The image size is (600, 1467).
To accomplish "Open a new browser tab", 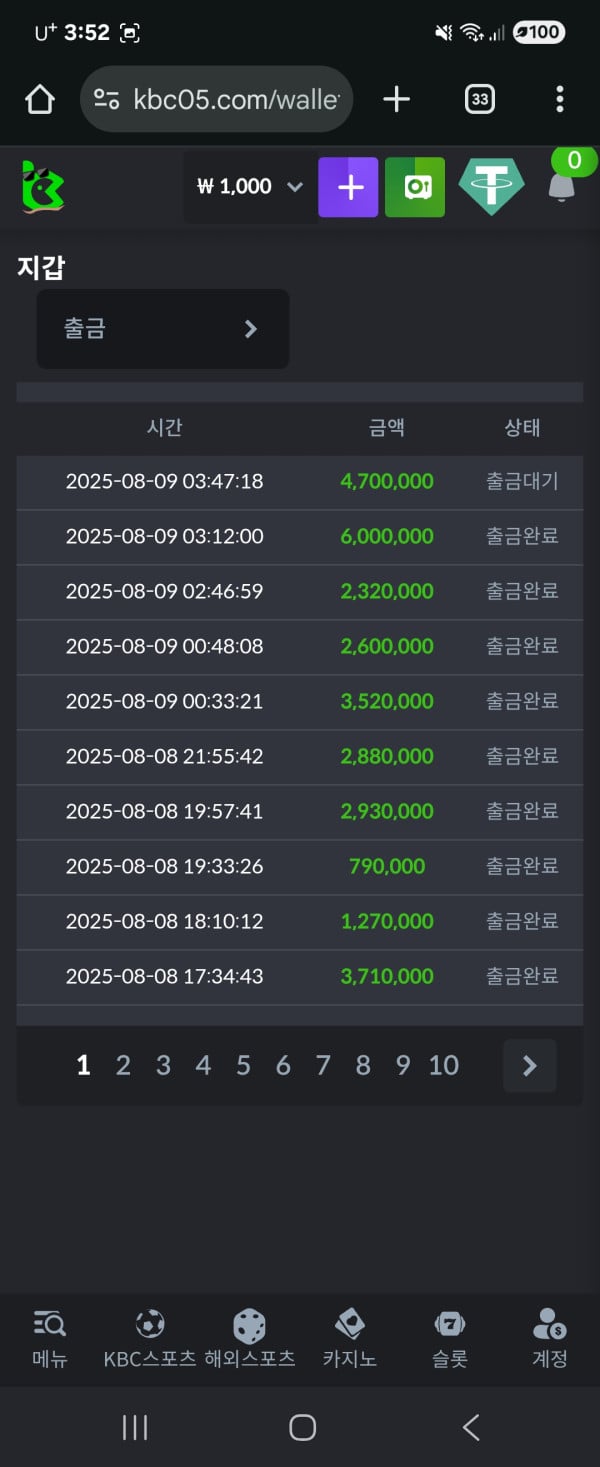I will point(397,99).
